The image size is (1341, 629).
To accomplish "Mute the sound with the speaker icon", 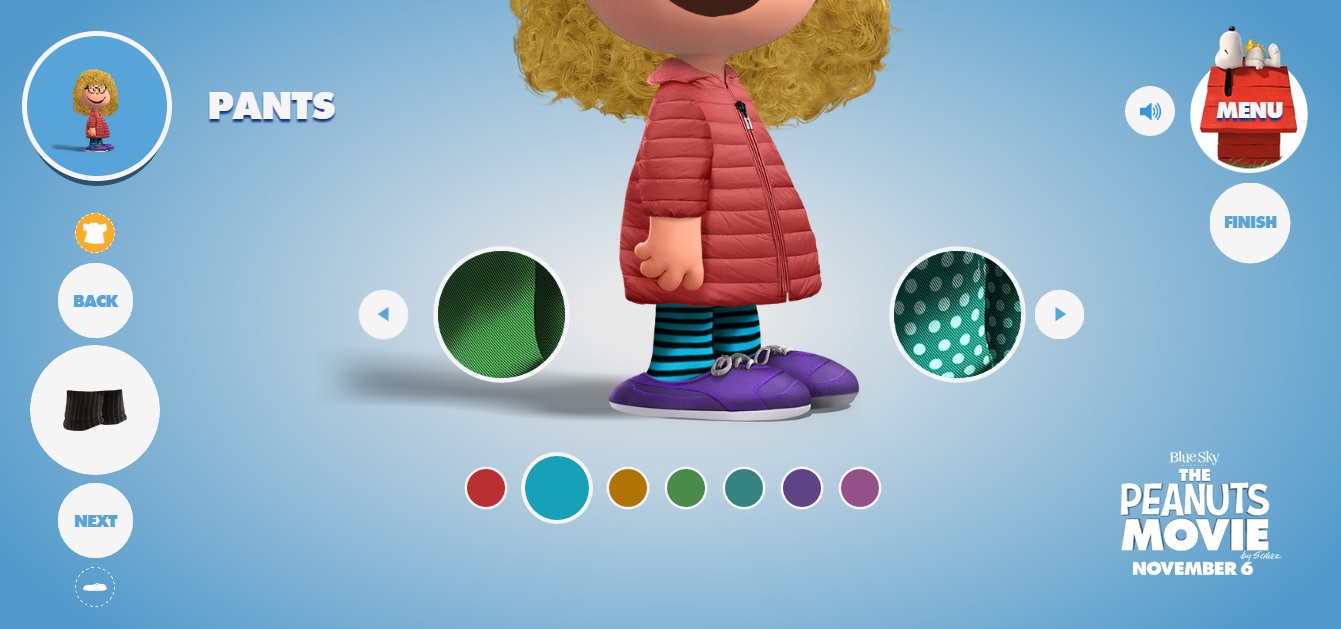I will click(1149, 112).
